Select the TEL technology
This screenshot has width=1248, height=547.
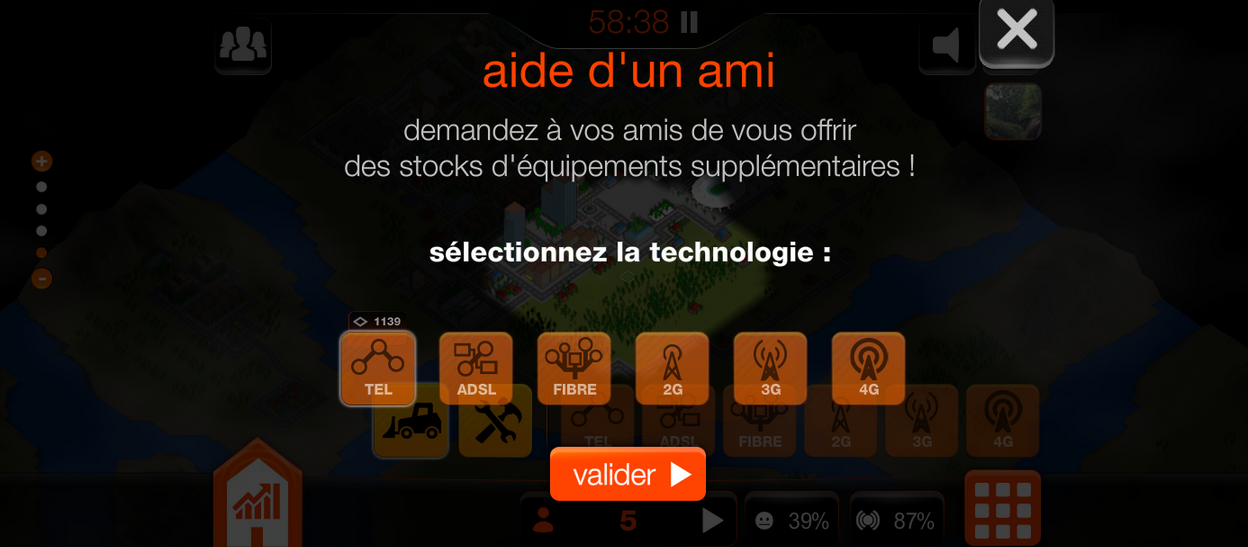[378, 368]
